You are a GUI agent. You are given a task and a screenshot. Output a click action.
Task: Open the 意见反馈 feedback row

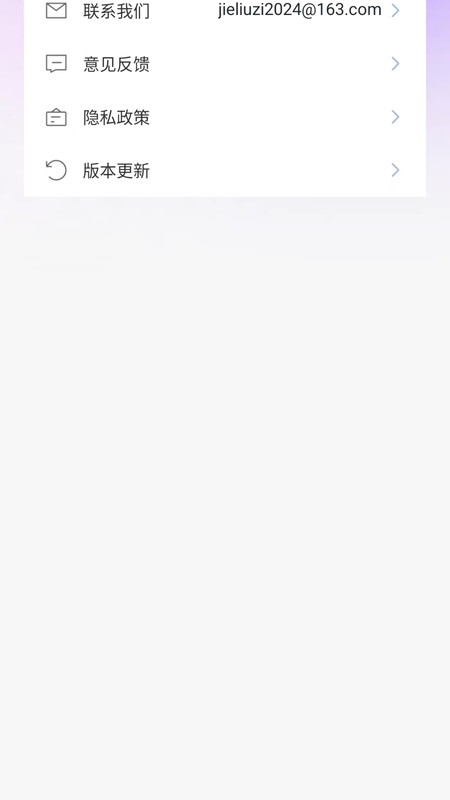tap(224, 64)
